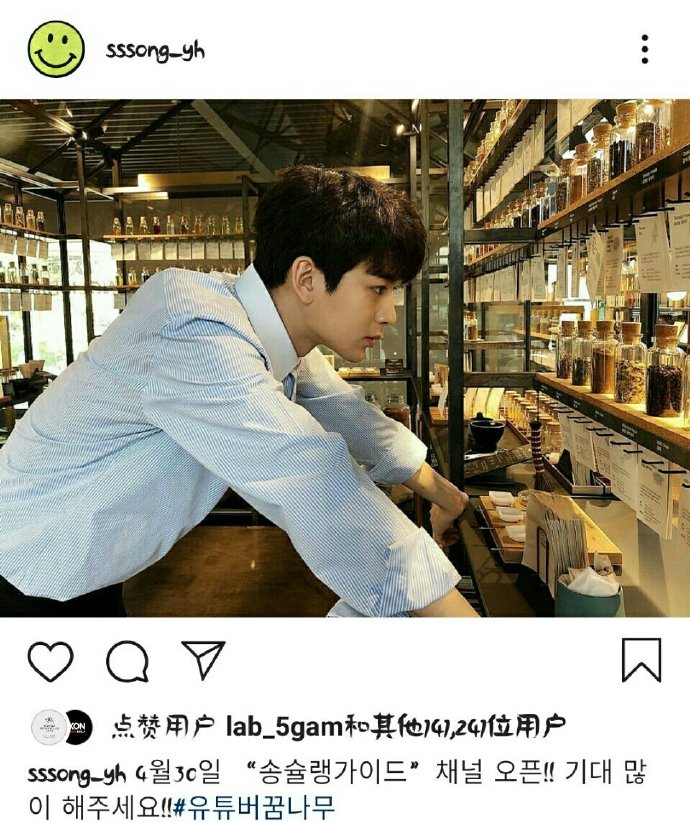The width and height of the screenshot is (690, 822).
Task: Share the post via paper plane
Action: [x=203, y=660]
